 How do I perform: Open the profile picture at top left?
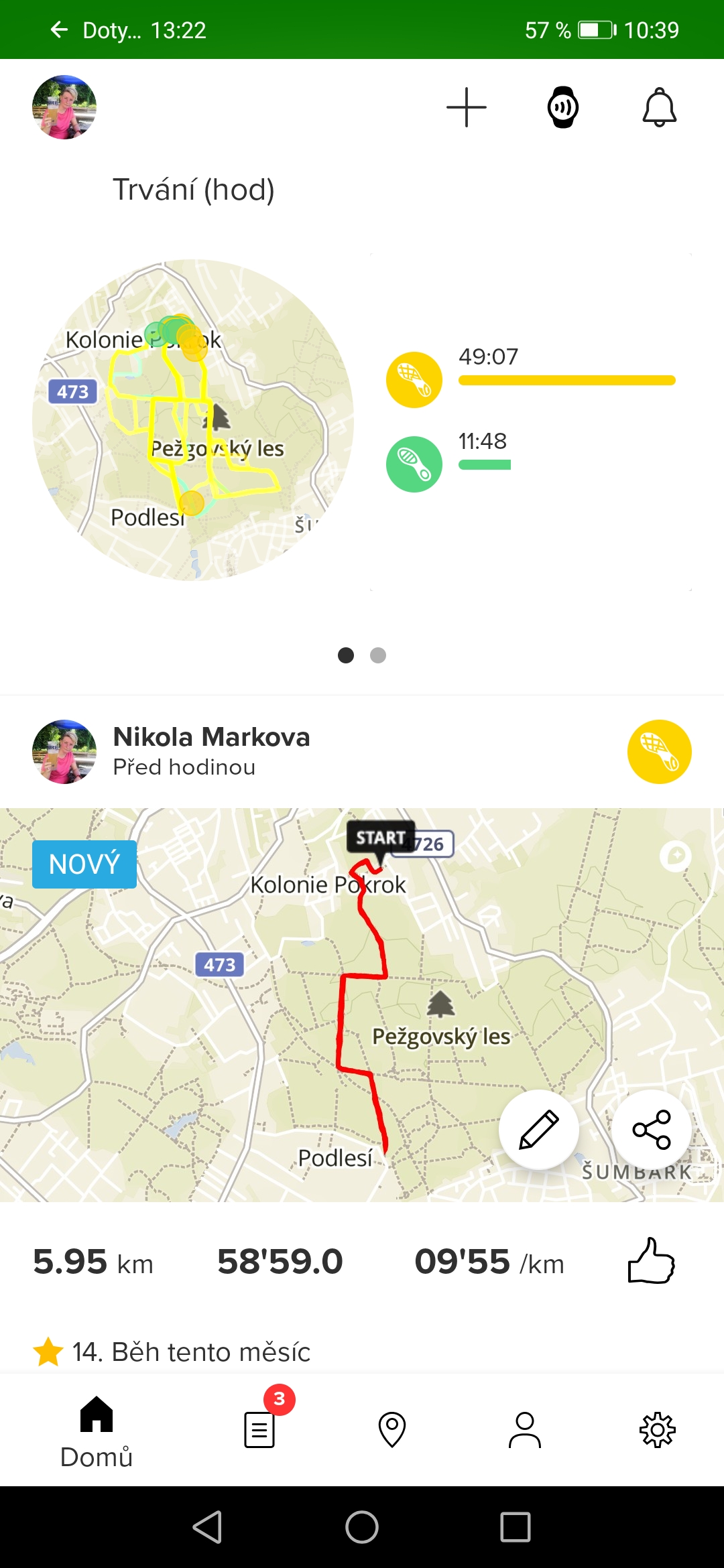coord(64,107)
